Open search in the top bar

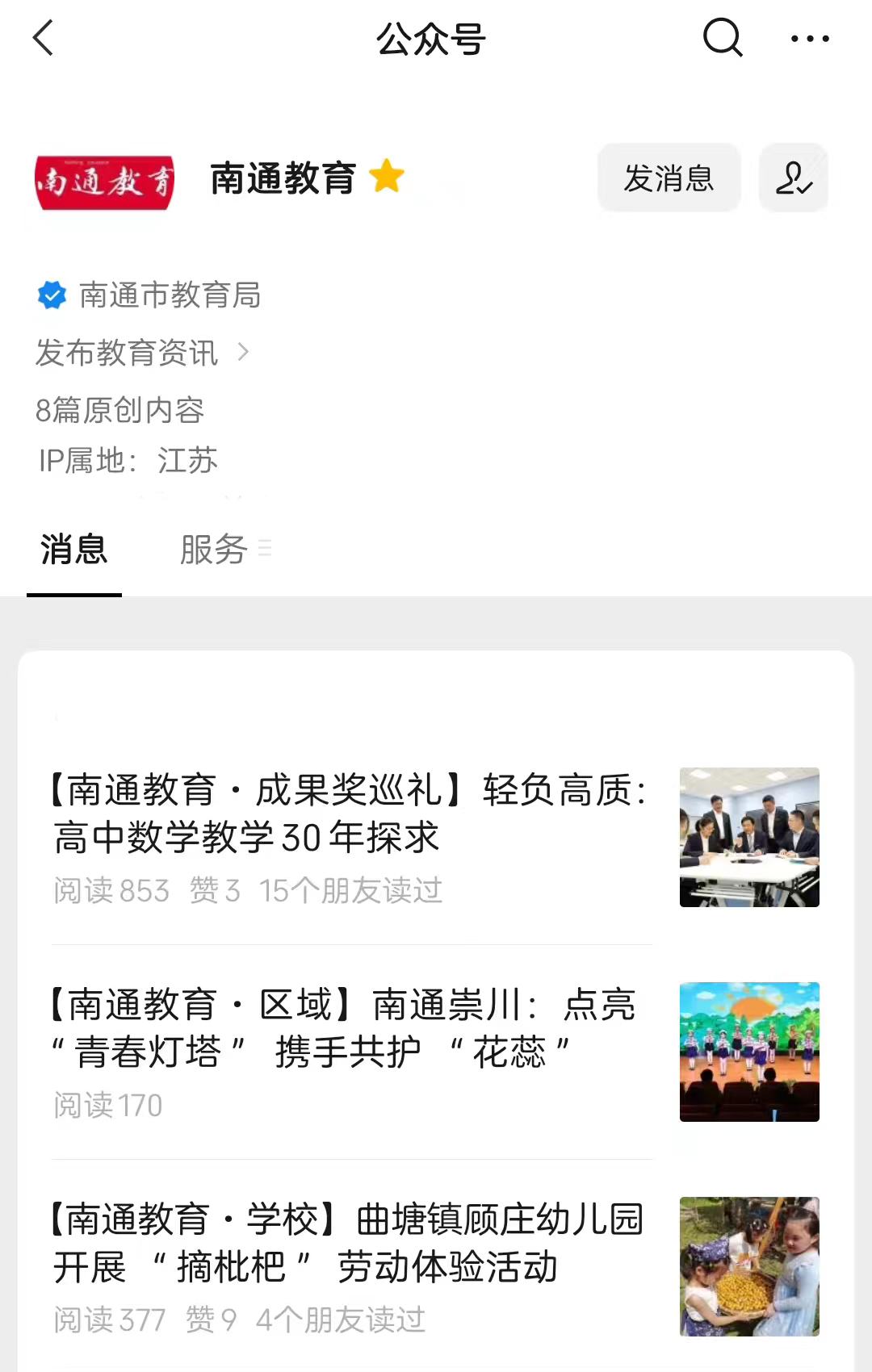tap(722, 38)
